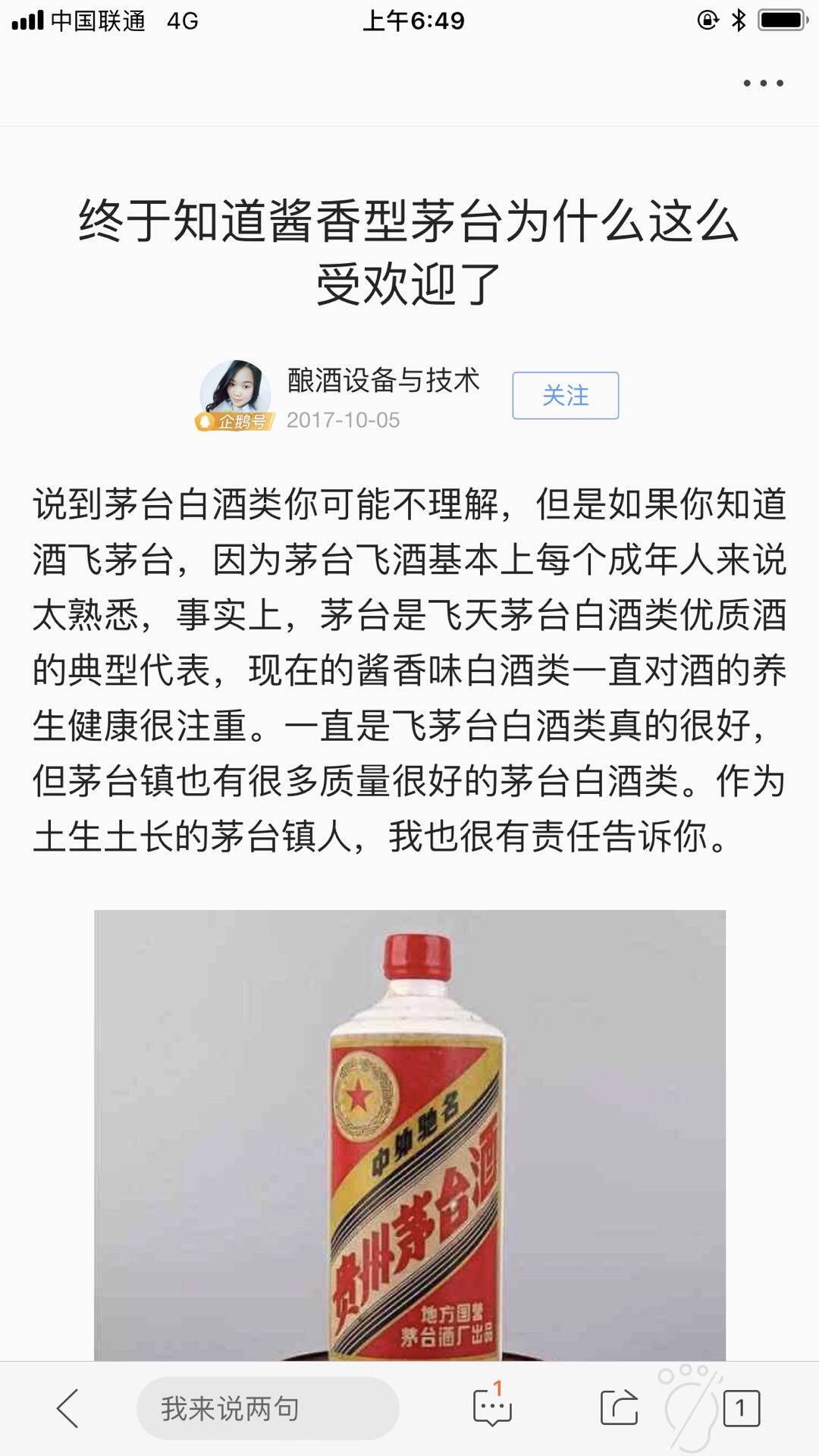The image size is (819, 1456).
Task: Open the Moutai bottle image
Action: click(x=409, y=1134)
